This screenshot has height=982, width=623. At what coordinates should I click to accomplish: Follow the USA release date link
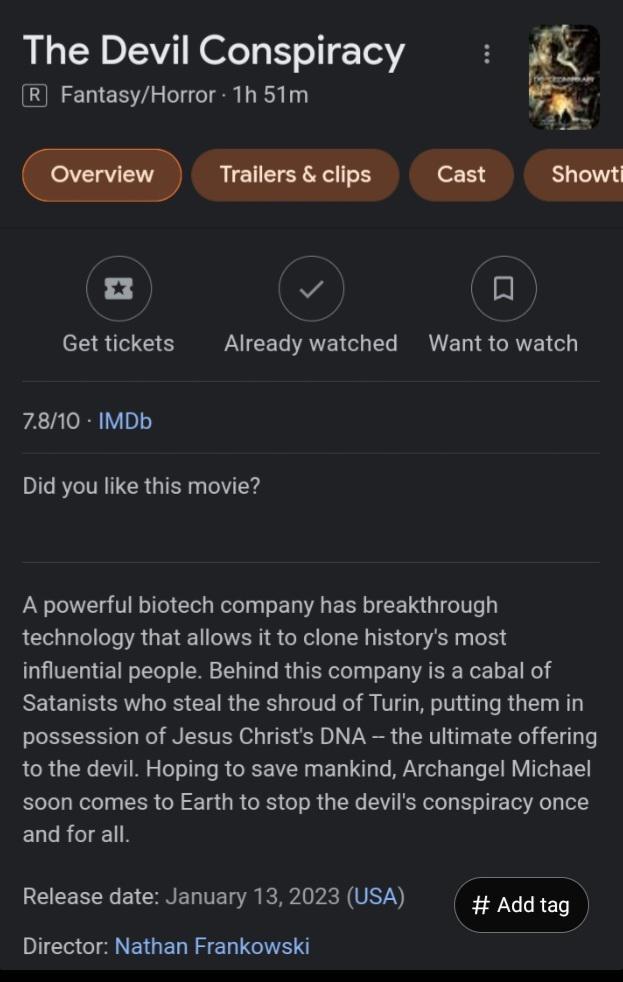click(x=375, y=896)
